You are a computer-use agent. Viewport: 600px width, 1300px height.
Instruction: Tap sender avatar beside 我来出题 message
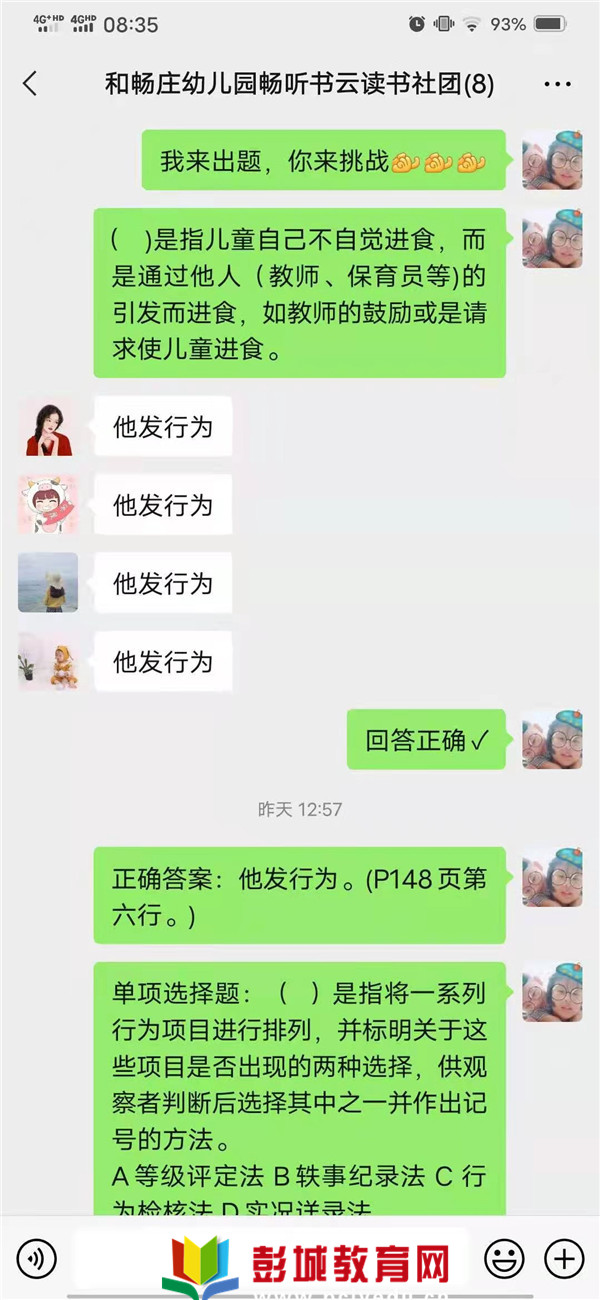(x=552, y=160)
